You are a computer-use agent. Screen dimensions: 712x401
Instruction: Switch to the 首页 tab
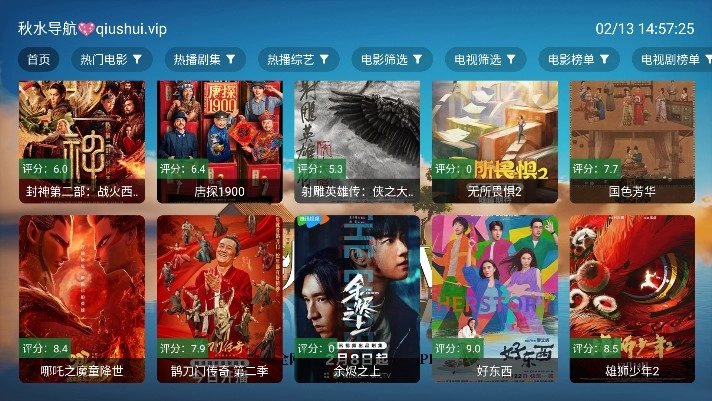click(38, 60)
